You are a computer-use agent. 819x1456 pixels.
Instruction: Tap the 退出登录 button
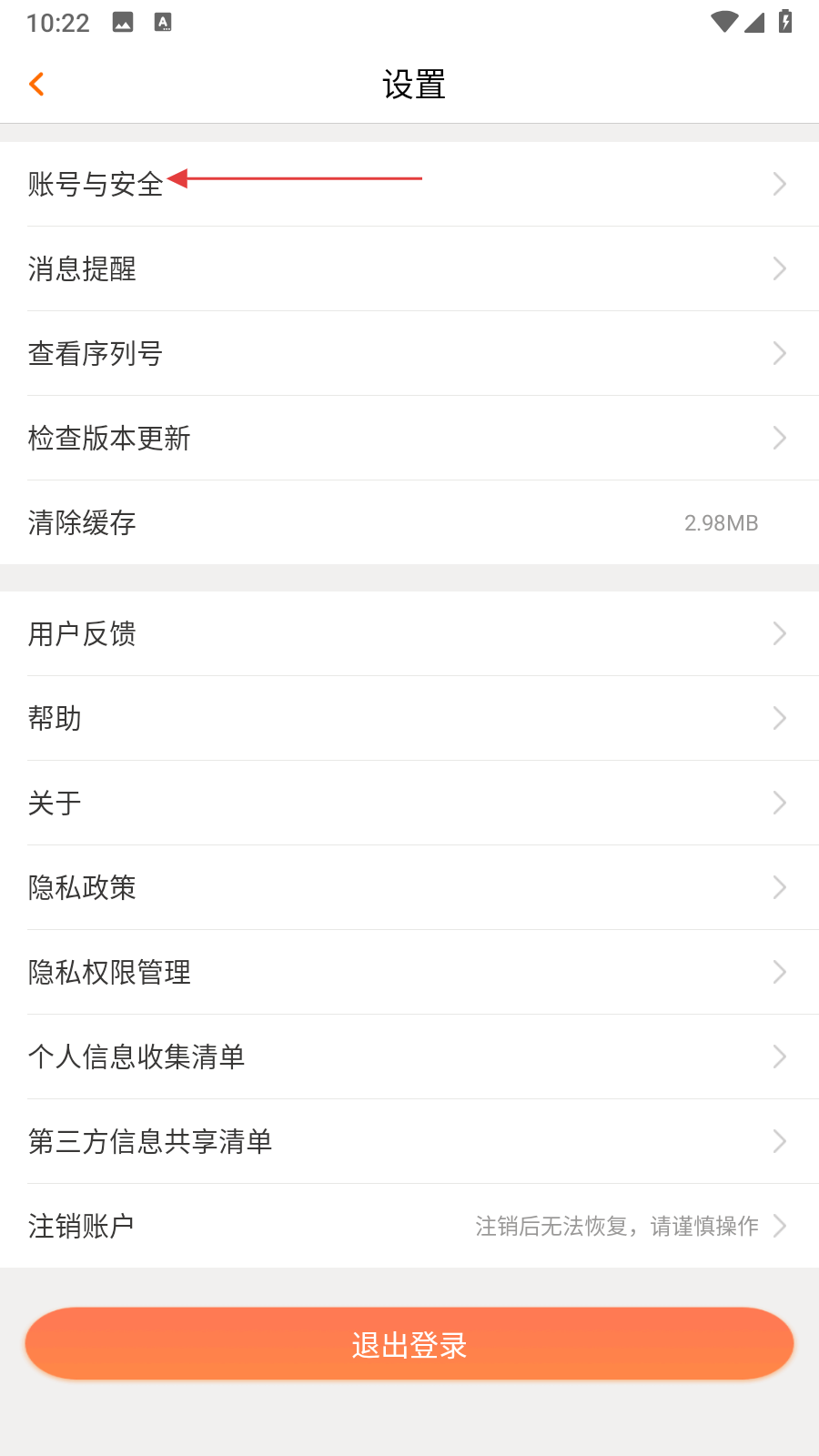pos(409,1344)
